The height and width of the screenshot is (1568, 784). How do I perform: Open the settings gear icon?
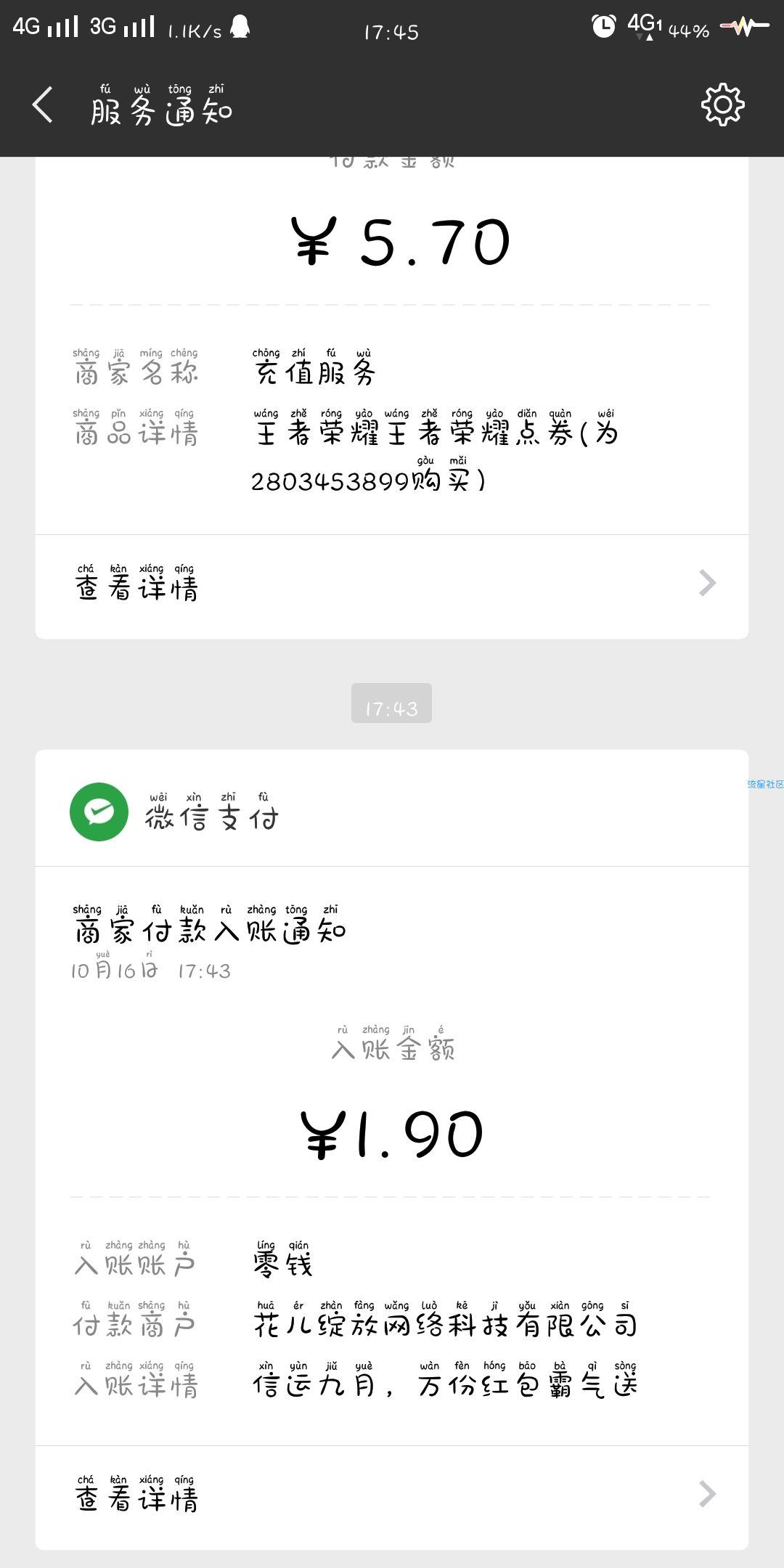(723, 105)
